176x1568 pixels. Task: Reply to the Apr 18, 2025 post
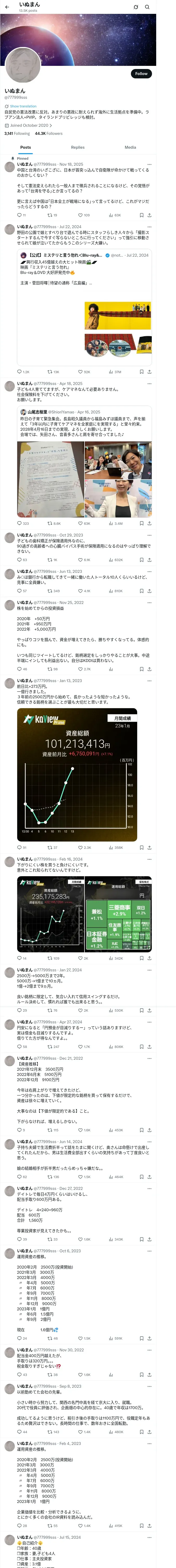22,523
